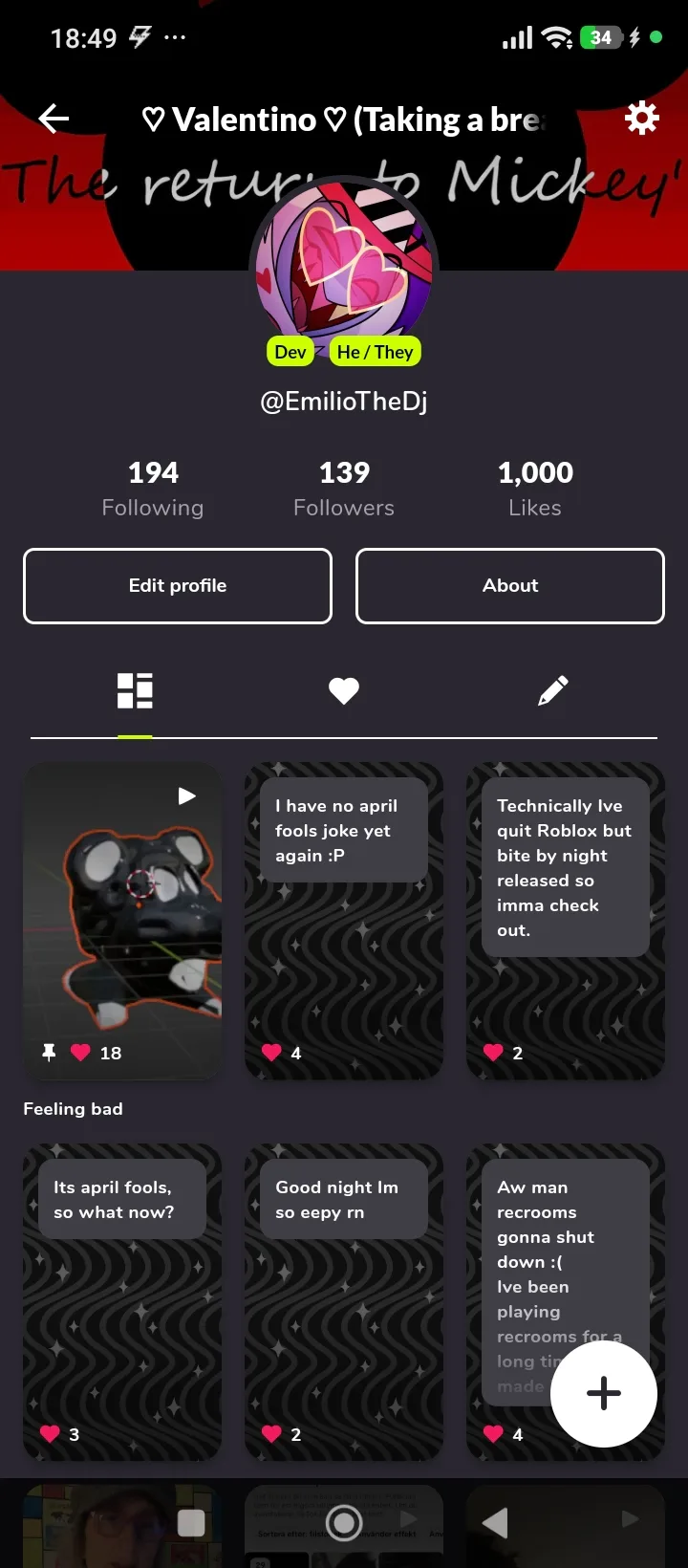The width and height of the screenshot is (688, 1568).
Task: Open the 'I have no april fools joke' post
Action: [344, 922]
